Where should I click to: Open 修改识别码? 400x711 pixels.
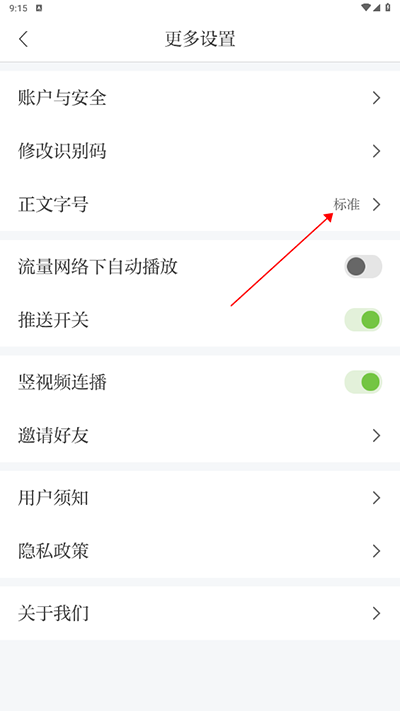200,151
